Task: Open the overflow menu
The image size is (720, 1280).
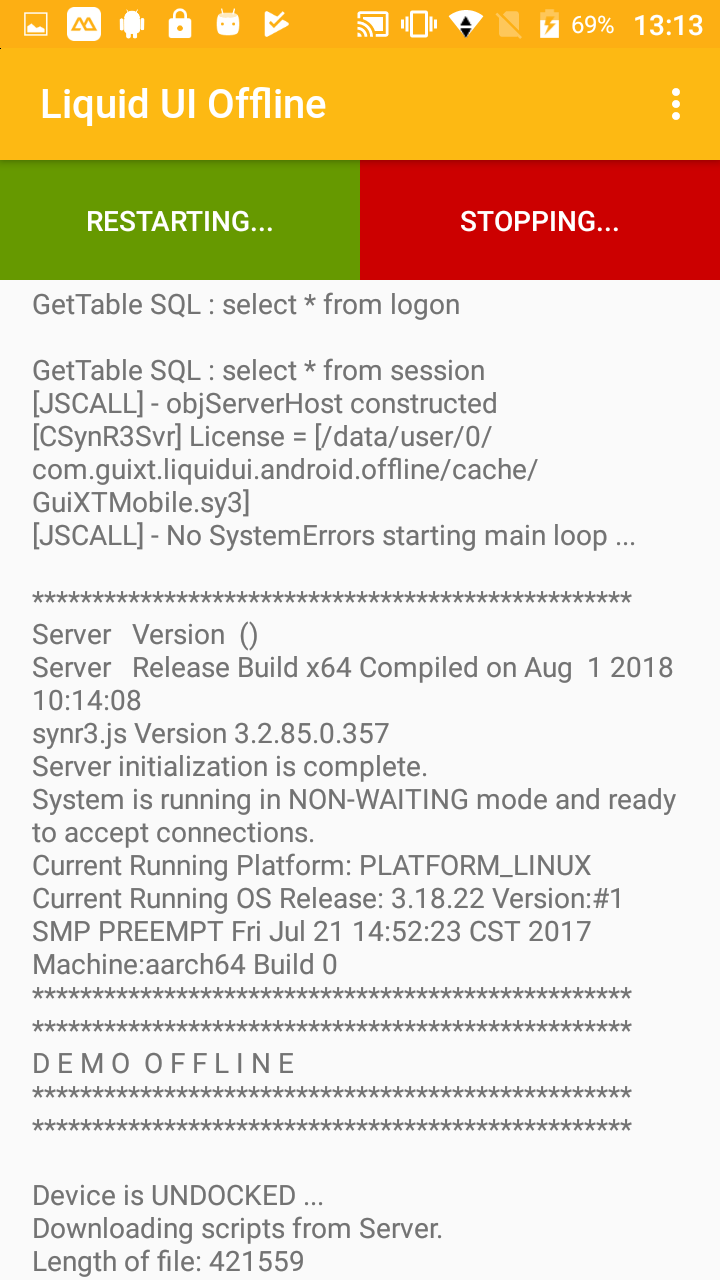Action: [x=676, y=104]
